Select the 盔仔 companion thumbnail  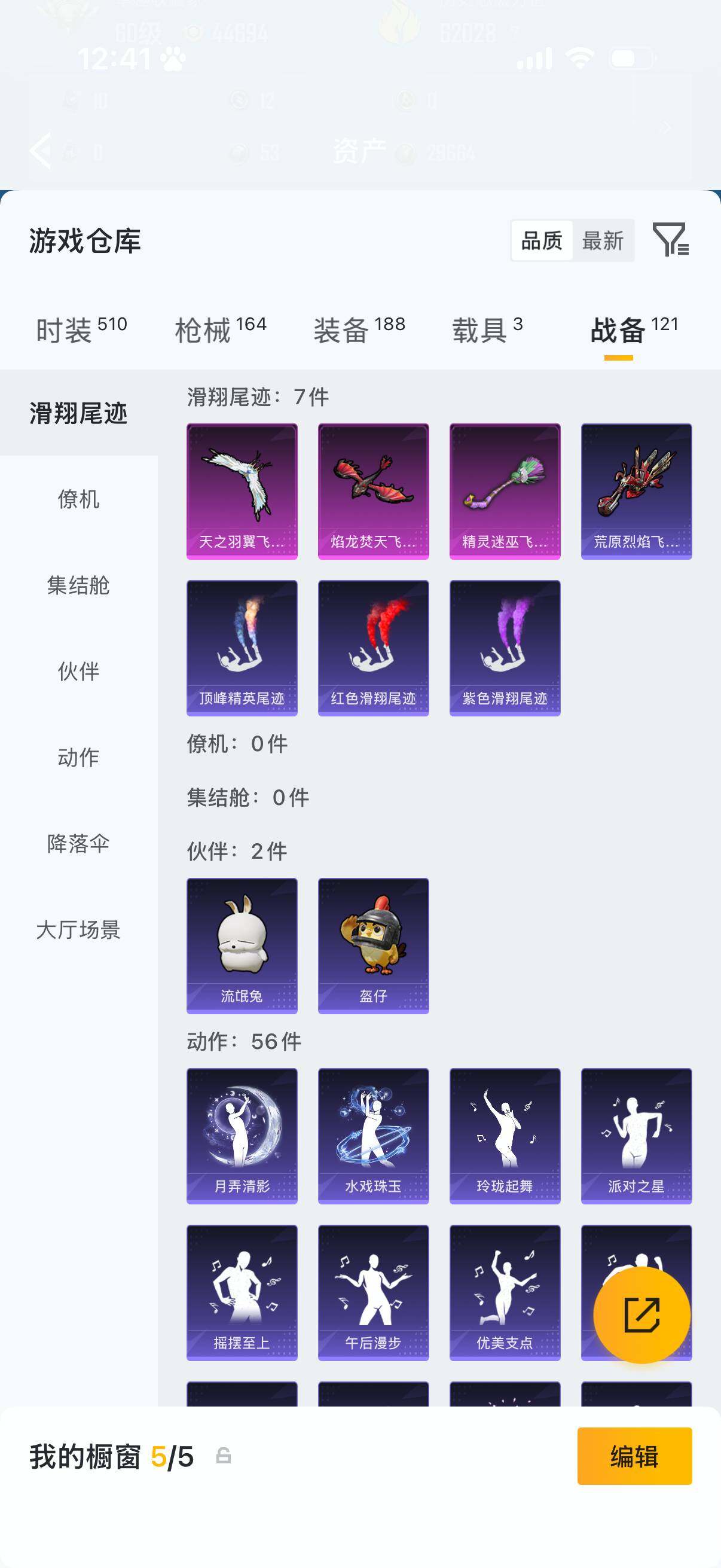click(373, 944)
